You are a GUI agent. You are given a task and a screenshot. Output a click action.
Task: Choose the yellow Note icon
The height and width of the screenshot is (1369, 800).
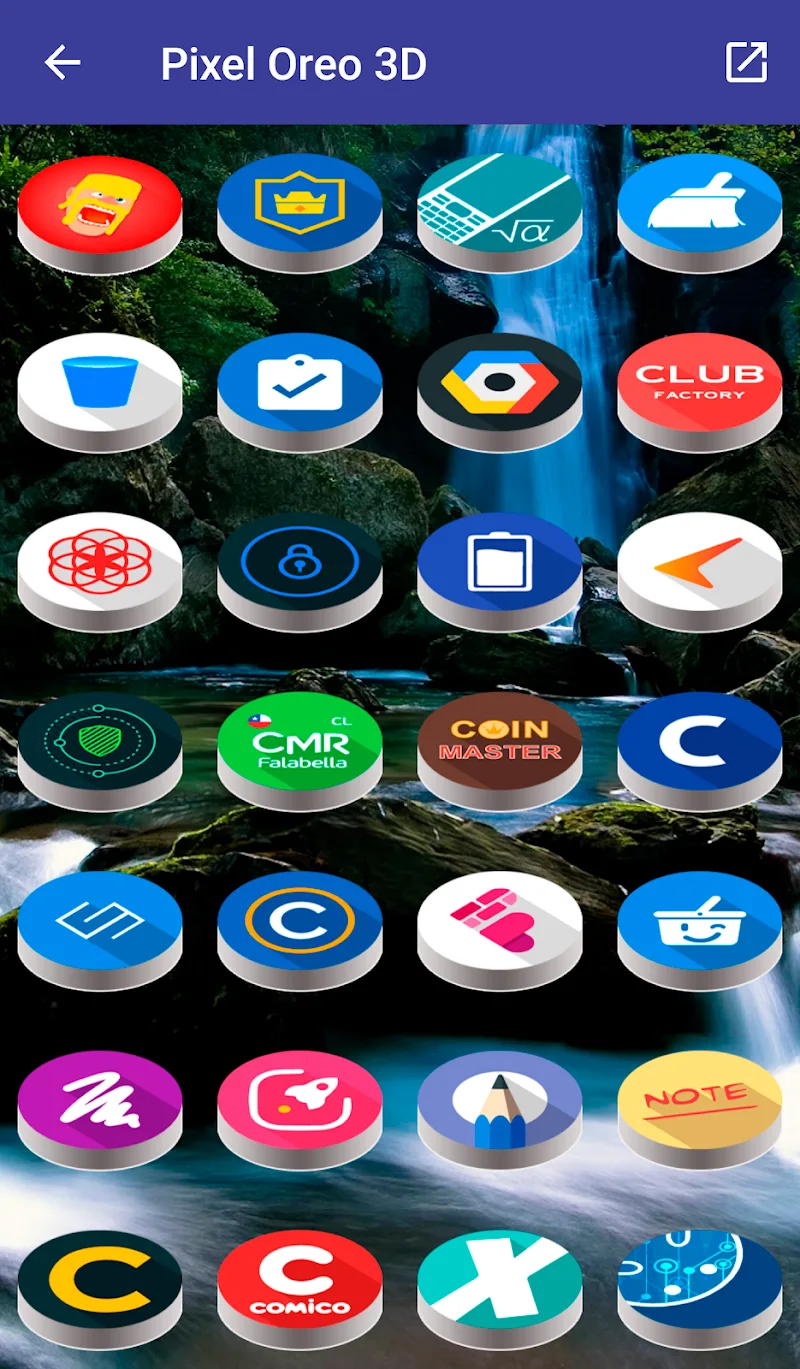click(700, 1105)
